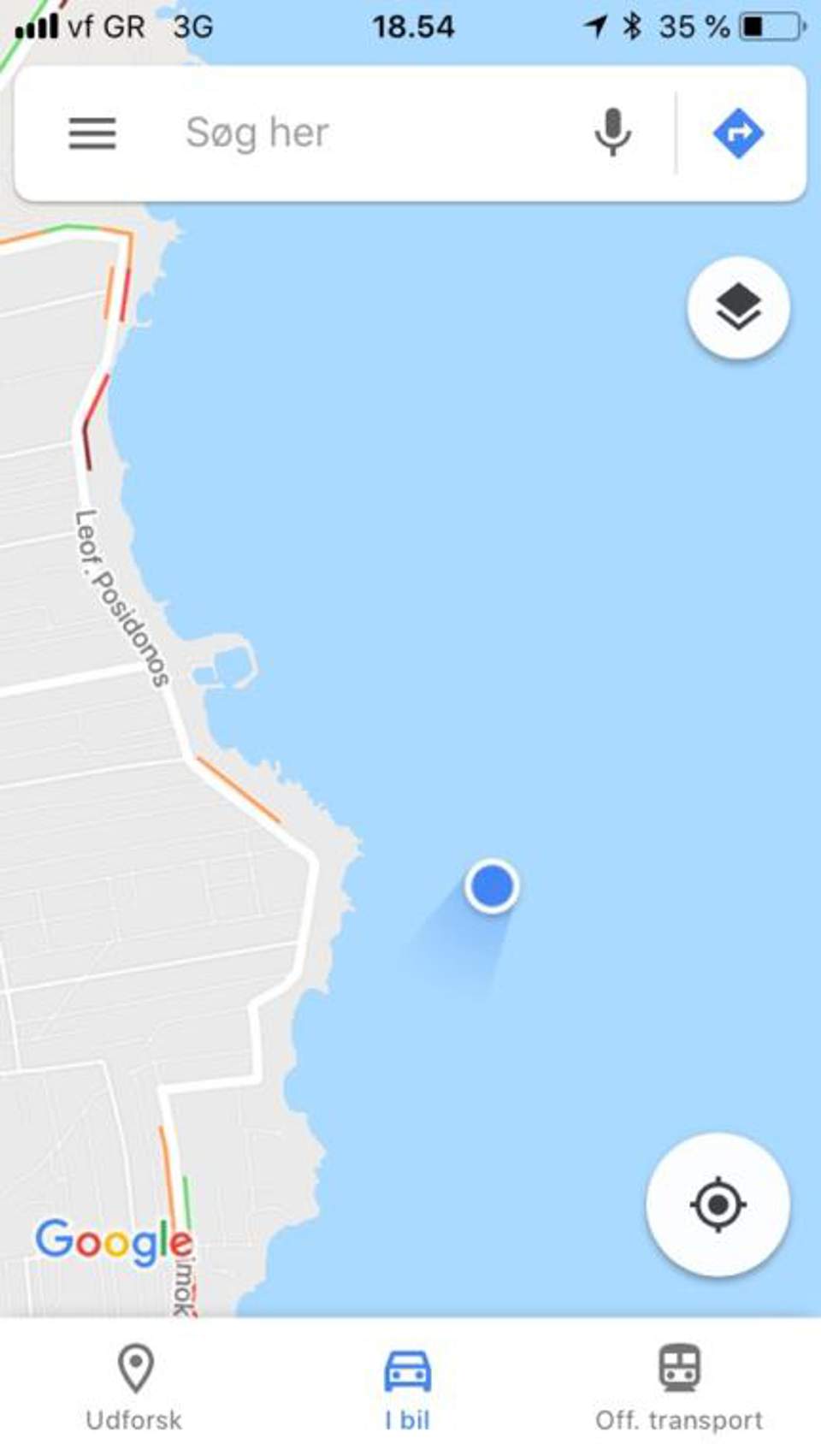Viewport: 821px width, 1456px height.
Task: Open the map layers button
Action: (738, 307)
